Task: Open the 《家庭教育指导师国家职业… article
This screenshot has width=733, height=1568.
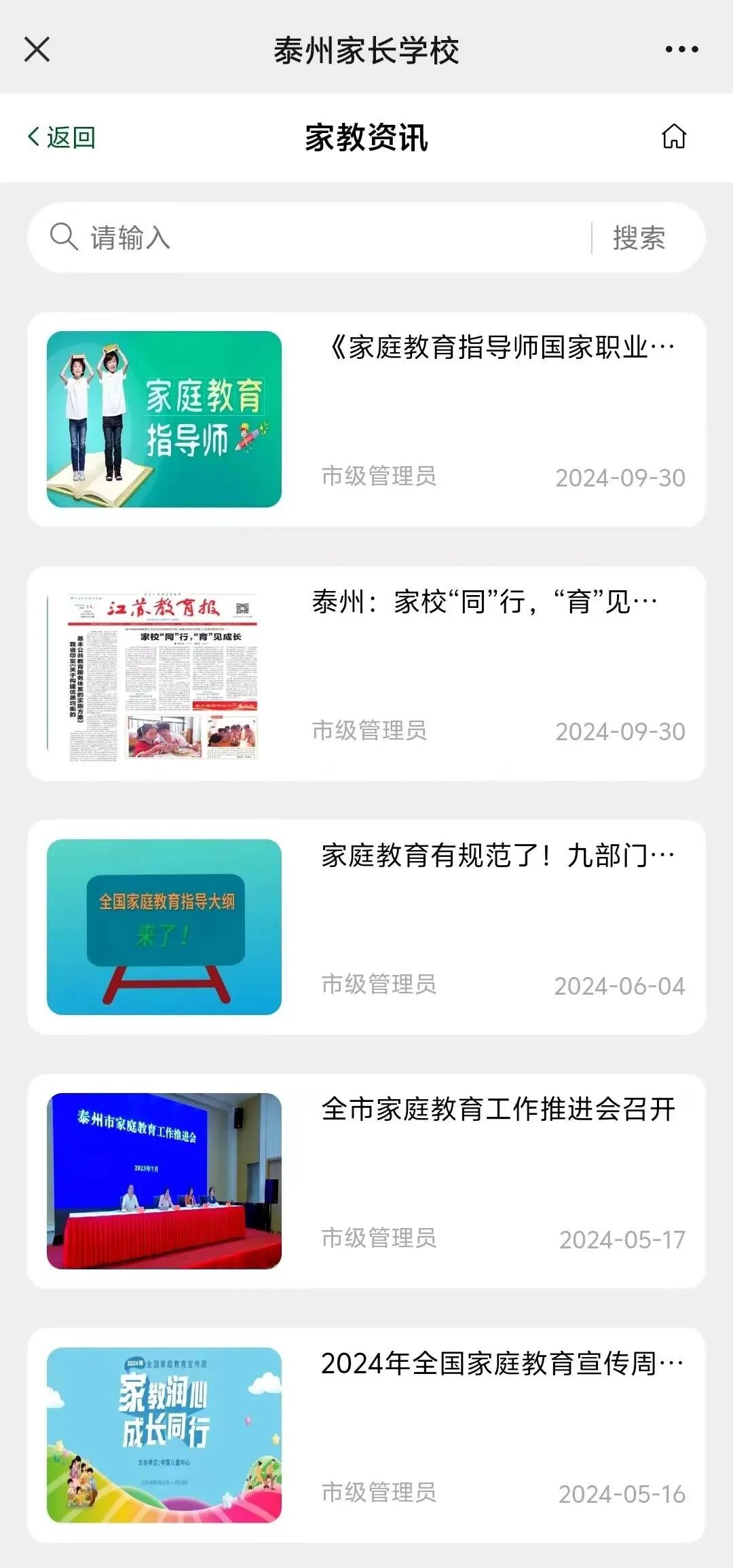Action: click(366, 419)
